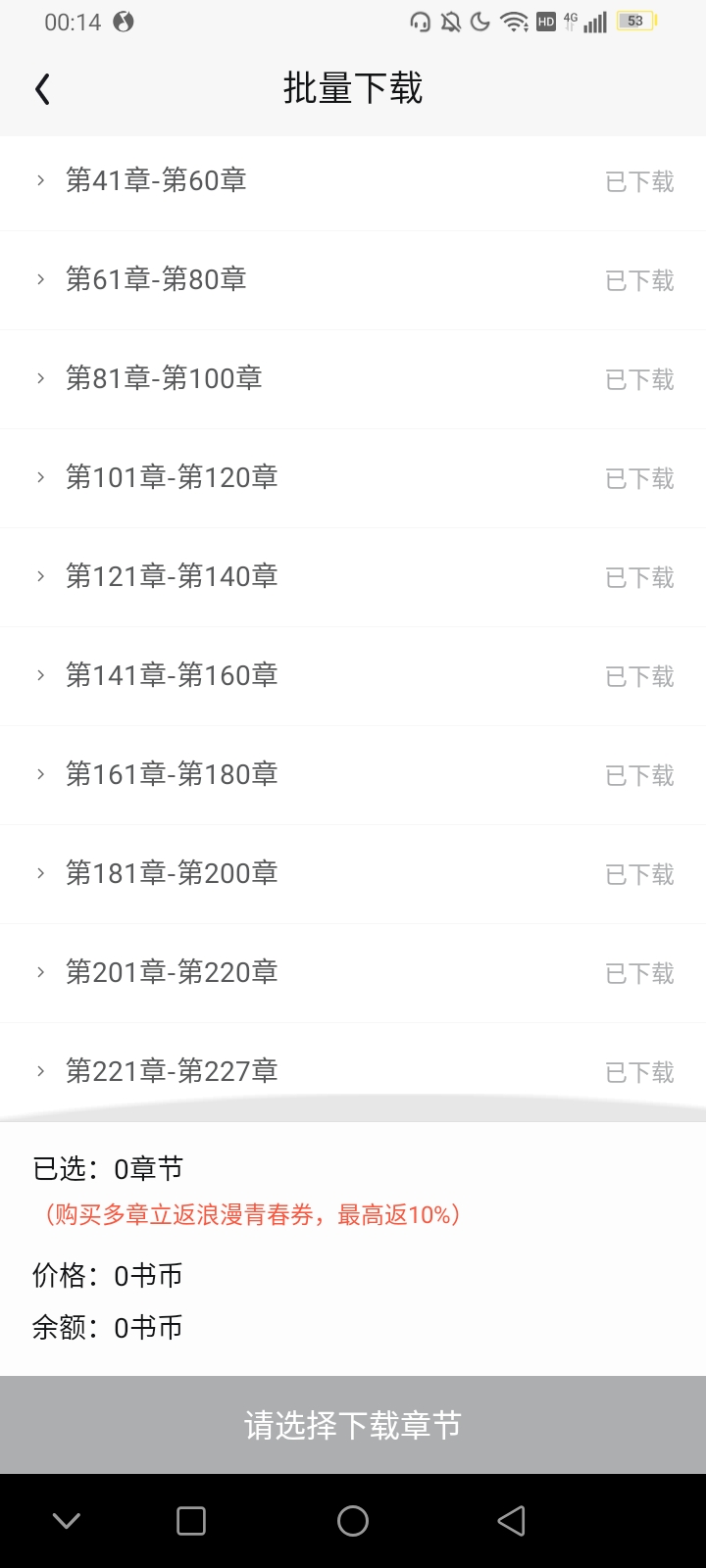
Task: Open the recent apps overview
Action: [191, 1521]
